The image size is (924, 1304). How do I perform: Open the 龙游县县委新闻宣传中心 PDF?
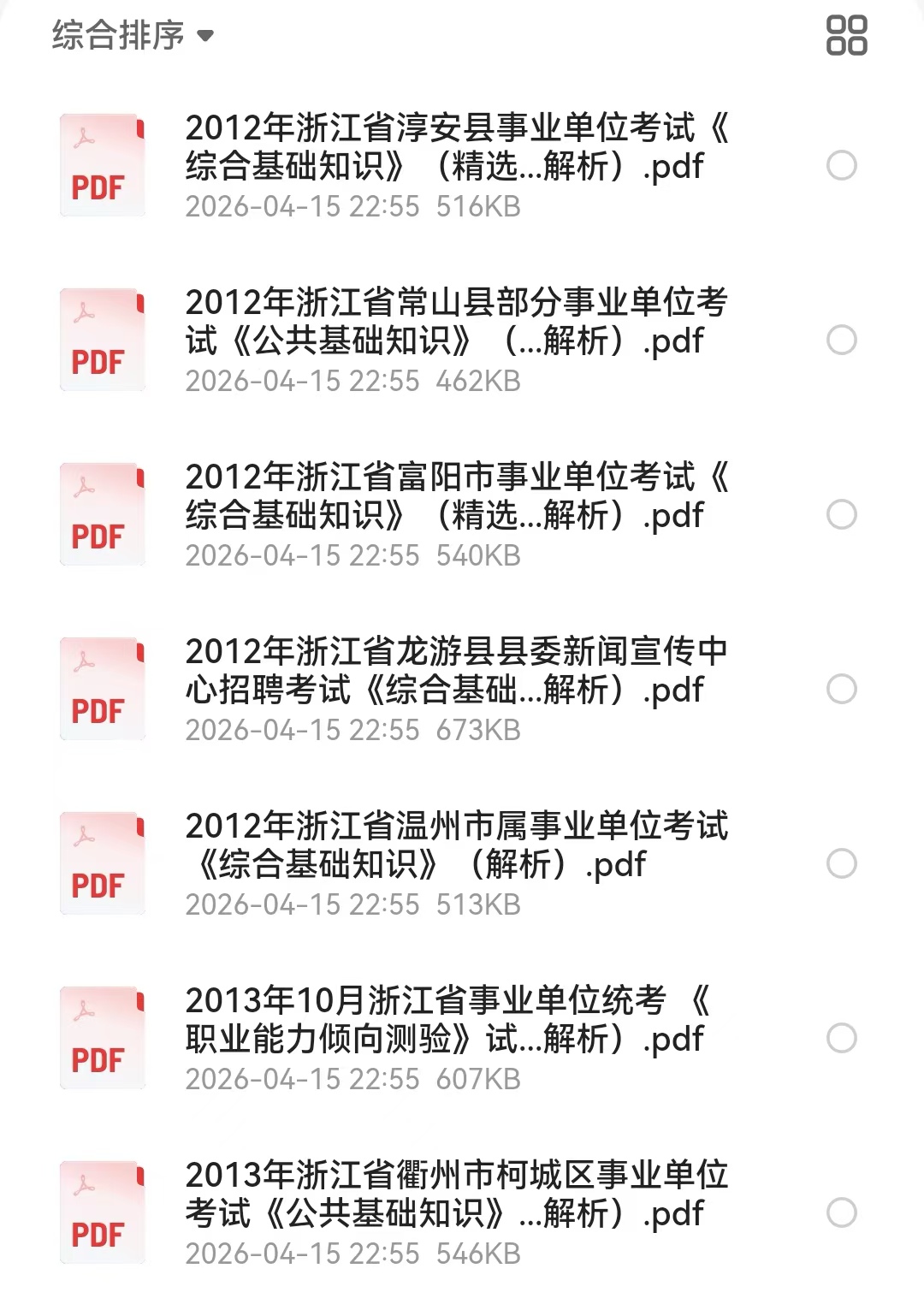pos(455,671)
